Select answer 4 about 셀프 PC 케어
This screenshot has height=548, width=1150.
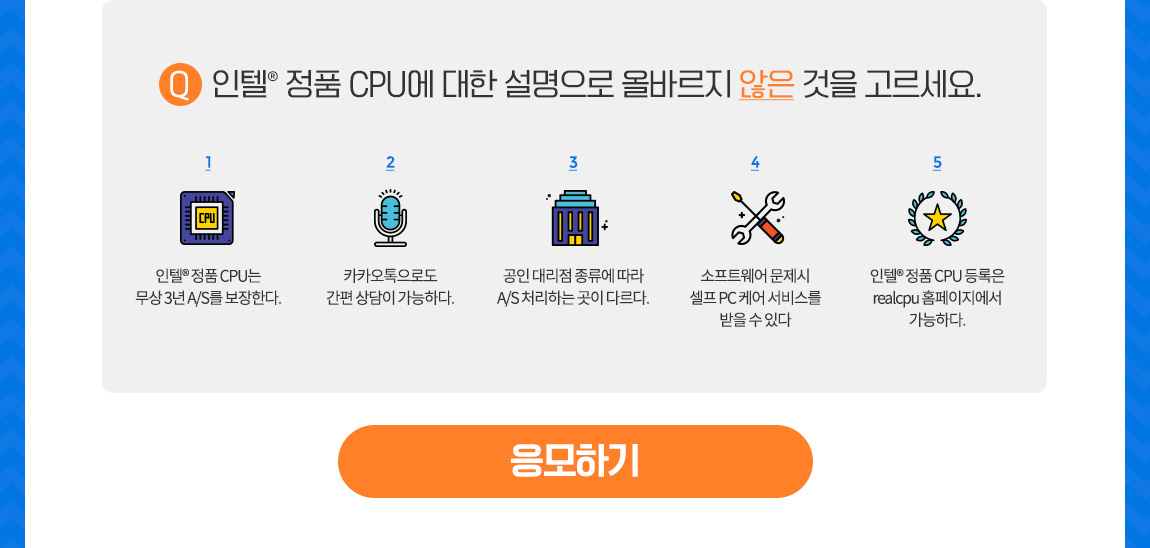[x=756, y=218]
